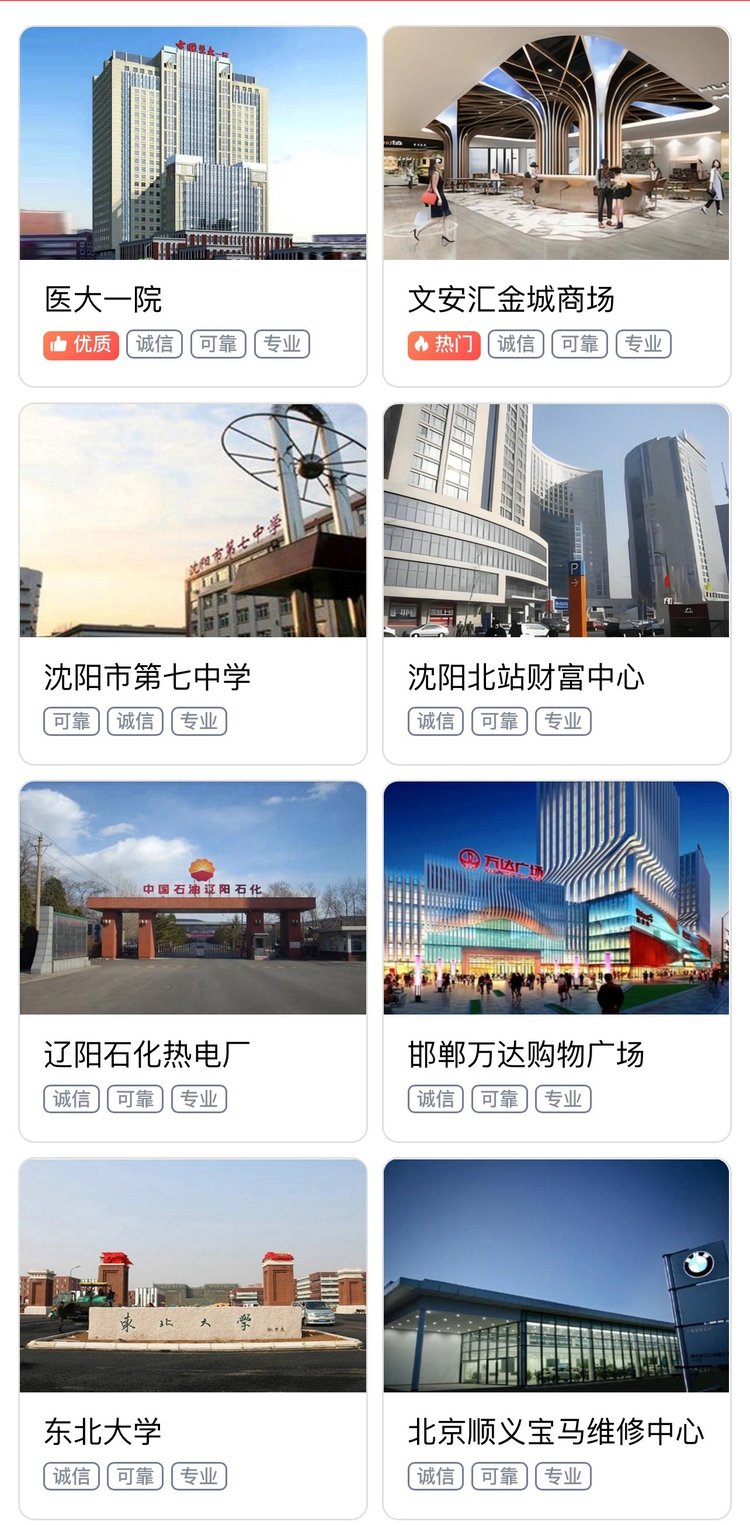Image resolution: width=750 pixels, height=1525 pixels.
Task: Open the 北京顺义宝马维修中心 card
Action: tap(557, 1339)
